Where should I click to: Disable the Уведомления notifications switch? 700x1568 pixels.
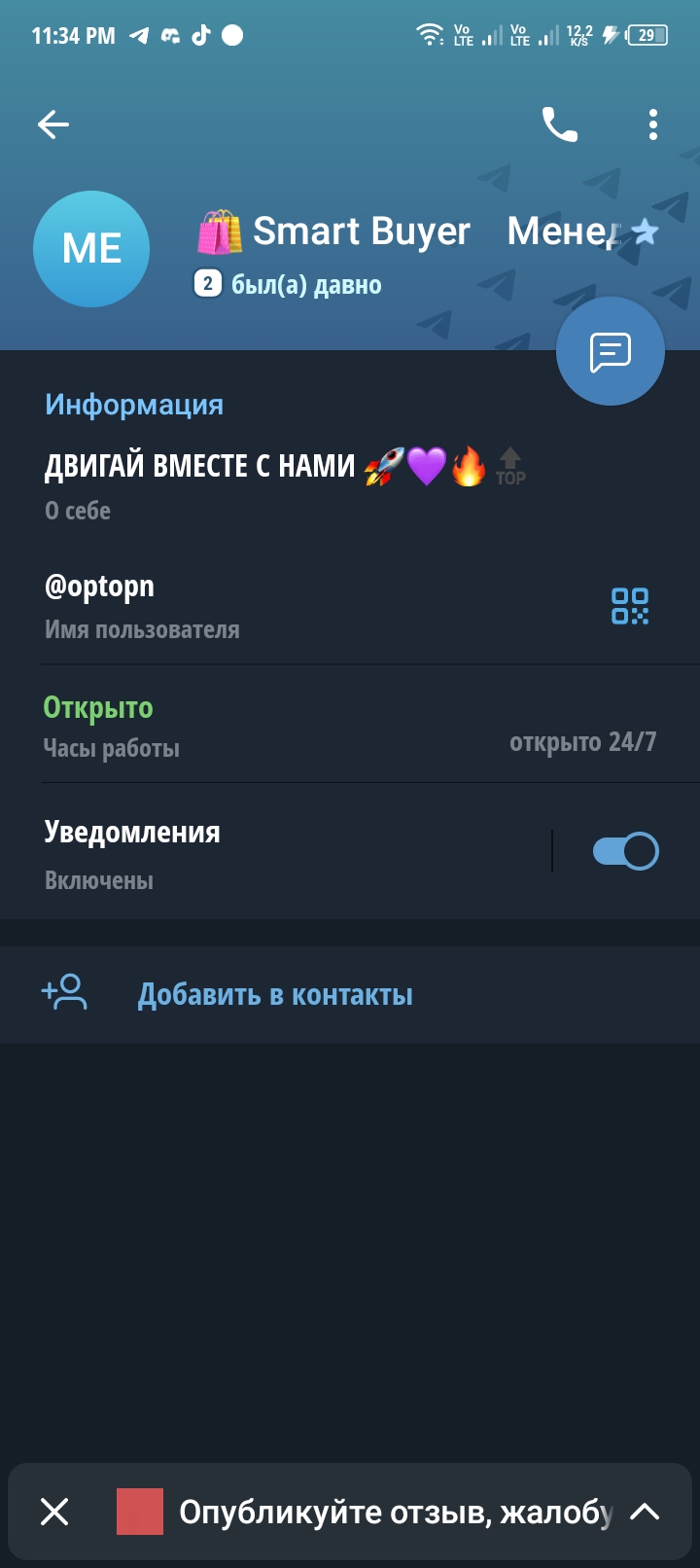[x=625, y=851]
